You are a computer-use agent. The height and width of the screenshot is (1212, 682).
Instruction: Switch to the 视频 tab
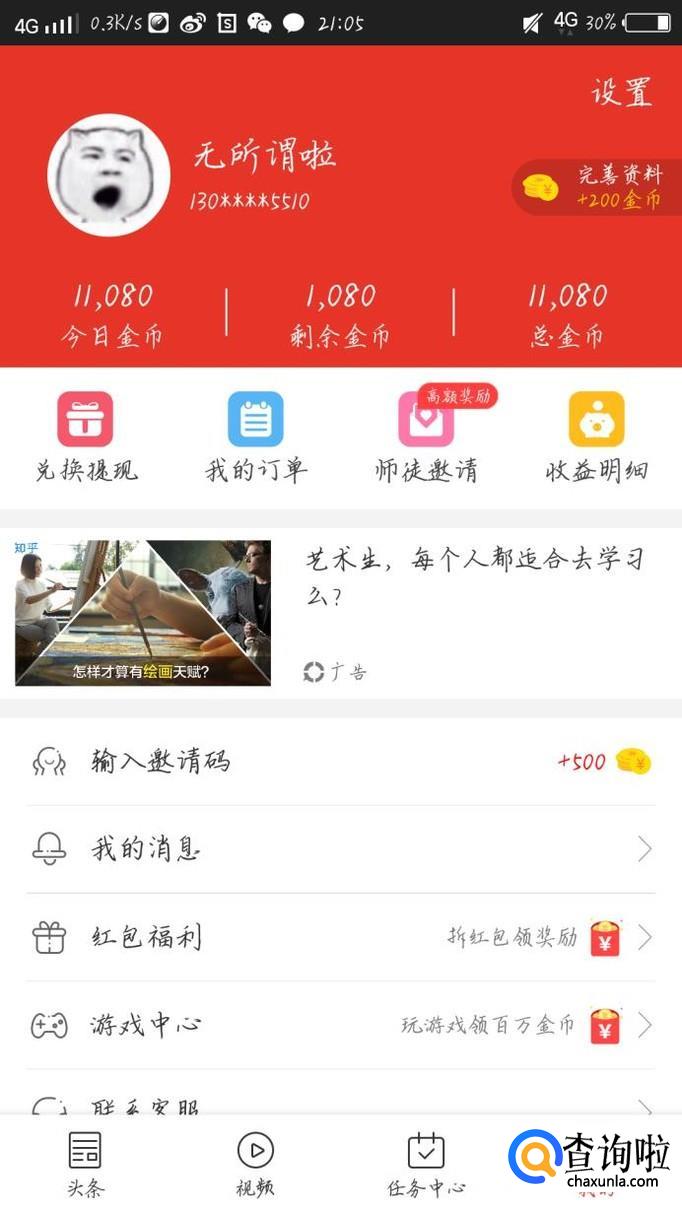point(255,1164)
